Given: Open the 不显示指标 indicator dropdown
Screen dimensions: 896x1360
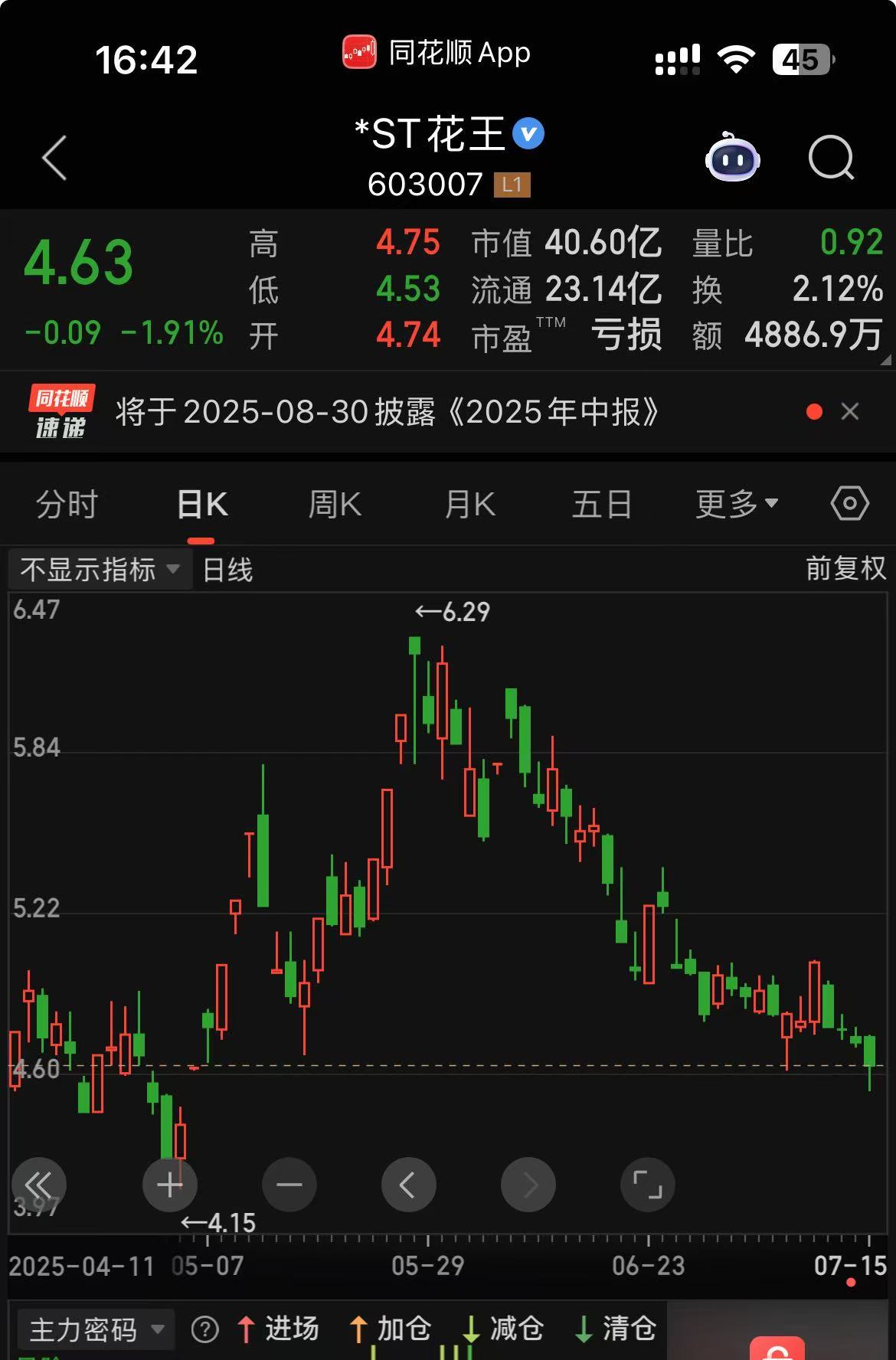Looking at the screenshot, I should pos(100,569).
